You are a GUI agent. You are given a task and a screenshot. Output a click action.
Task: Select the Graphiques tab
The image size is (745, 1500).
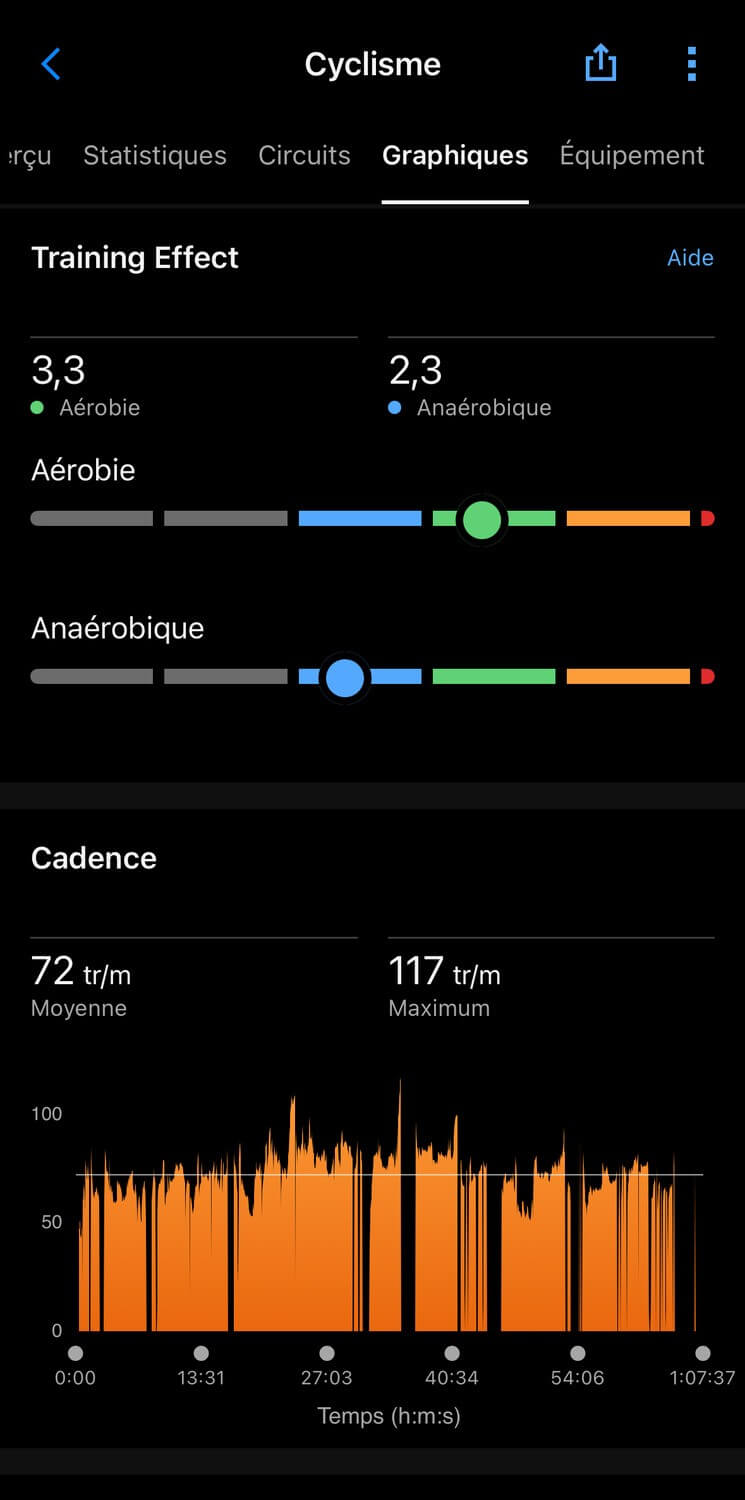[x=455, y=155]
